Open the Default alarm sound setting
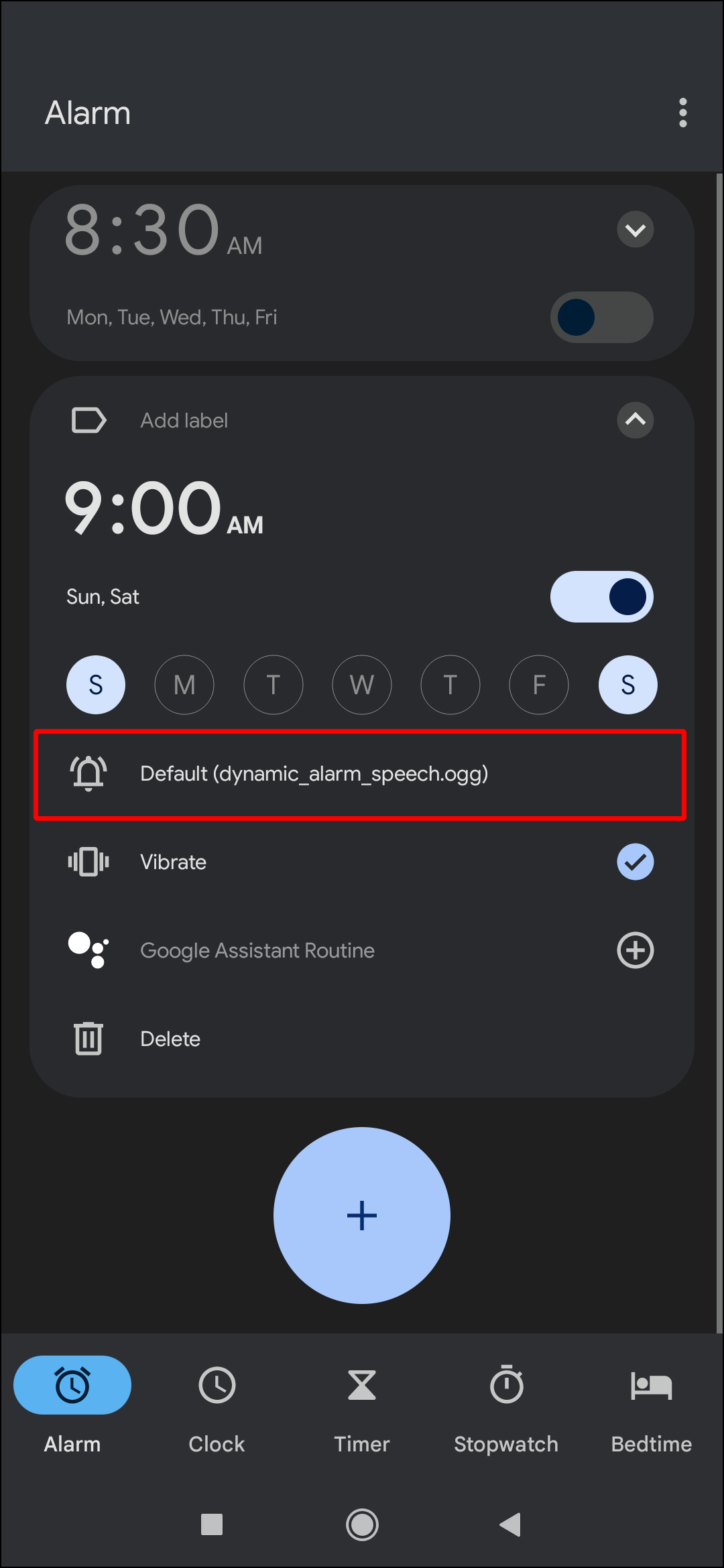 click(x=360, y=774)
